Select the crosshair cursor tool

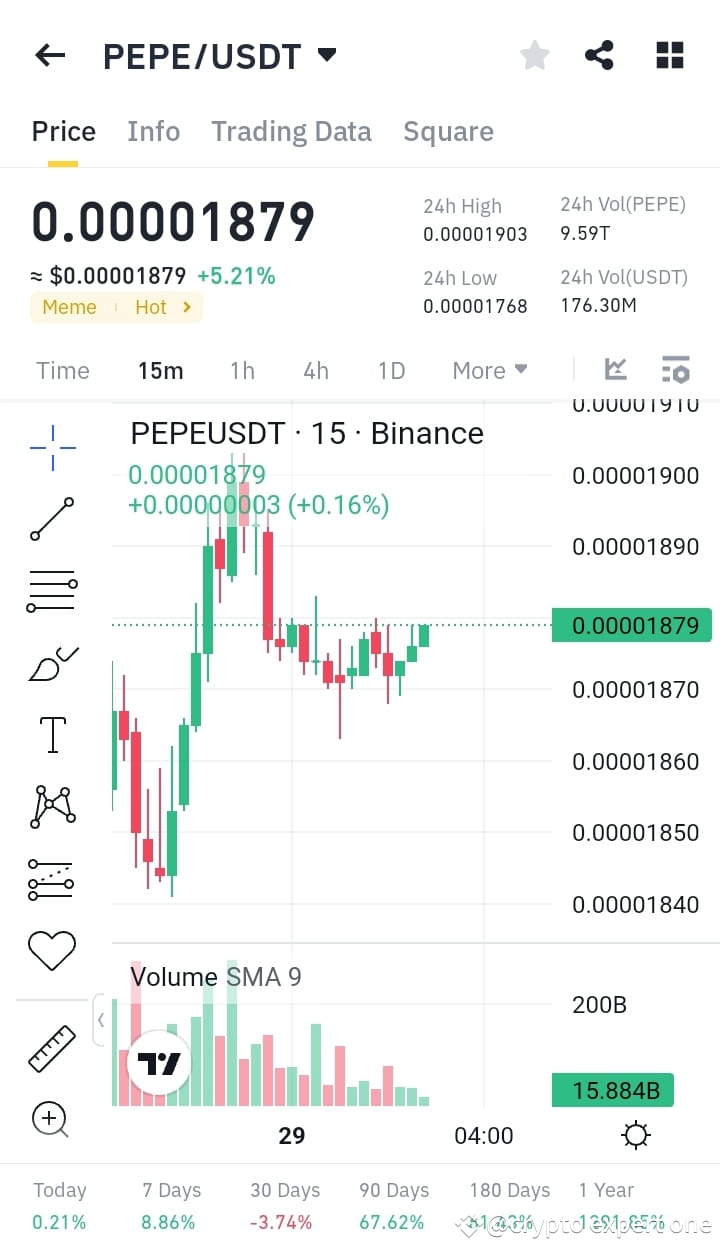coord(51,447)
